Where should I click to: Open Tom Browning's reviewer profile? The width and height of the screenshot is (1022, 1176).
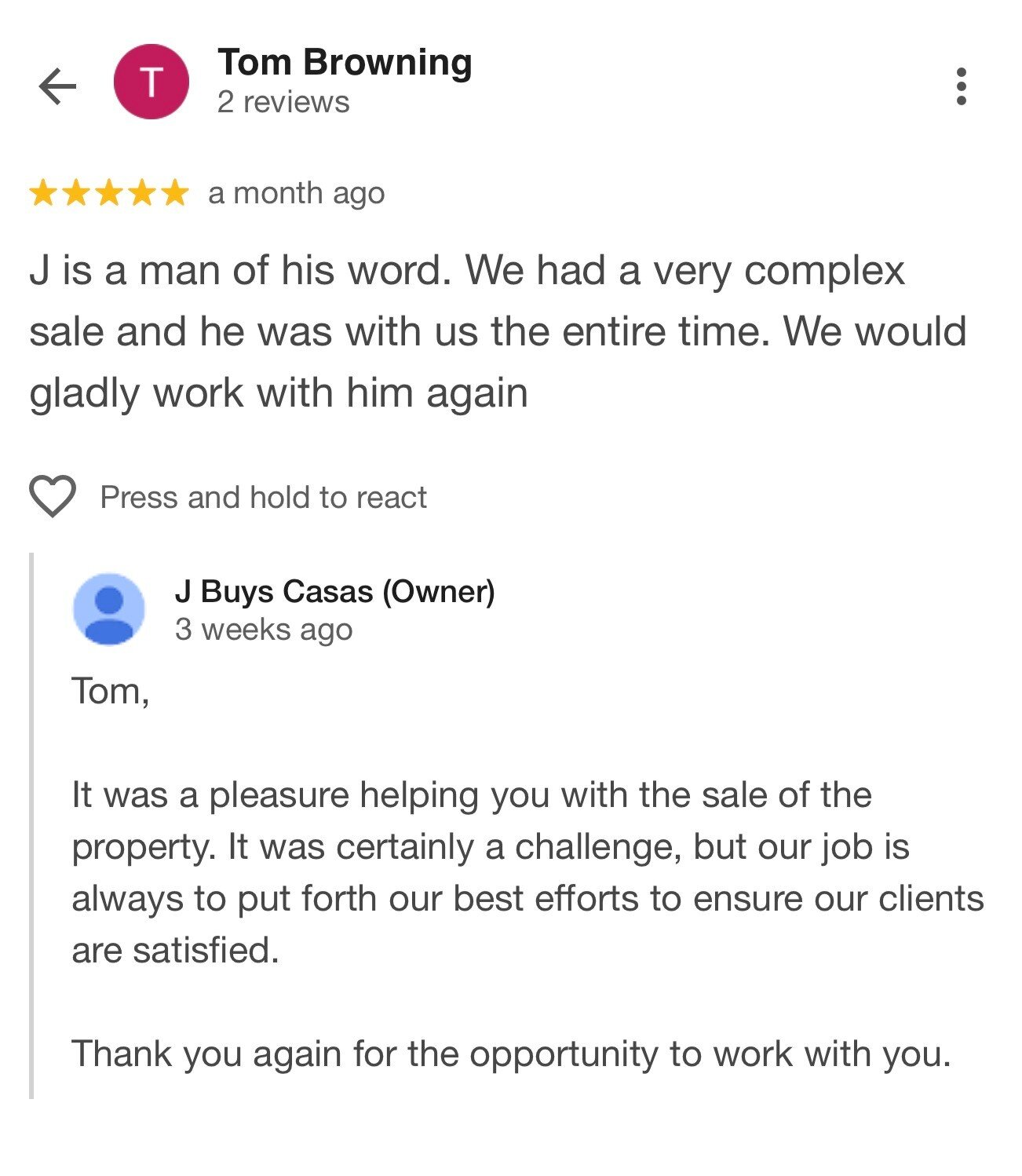(344, 63)
